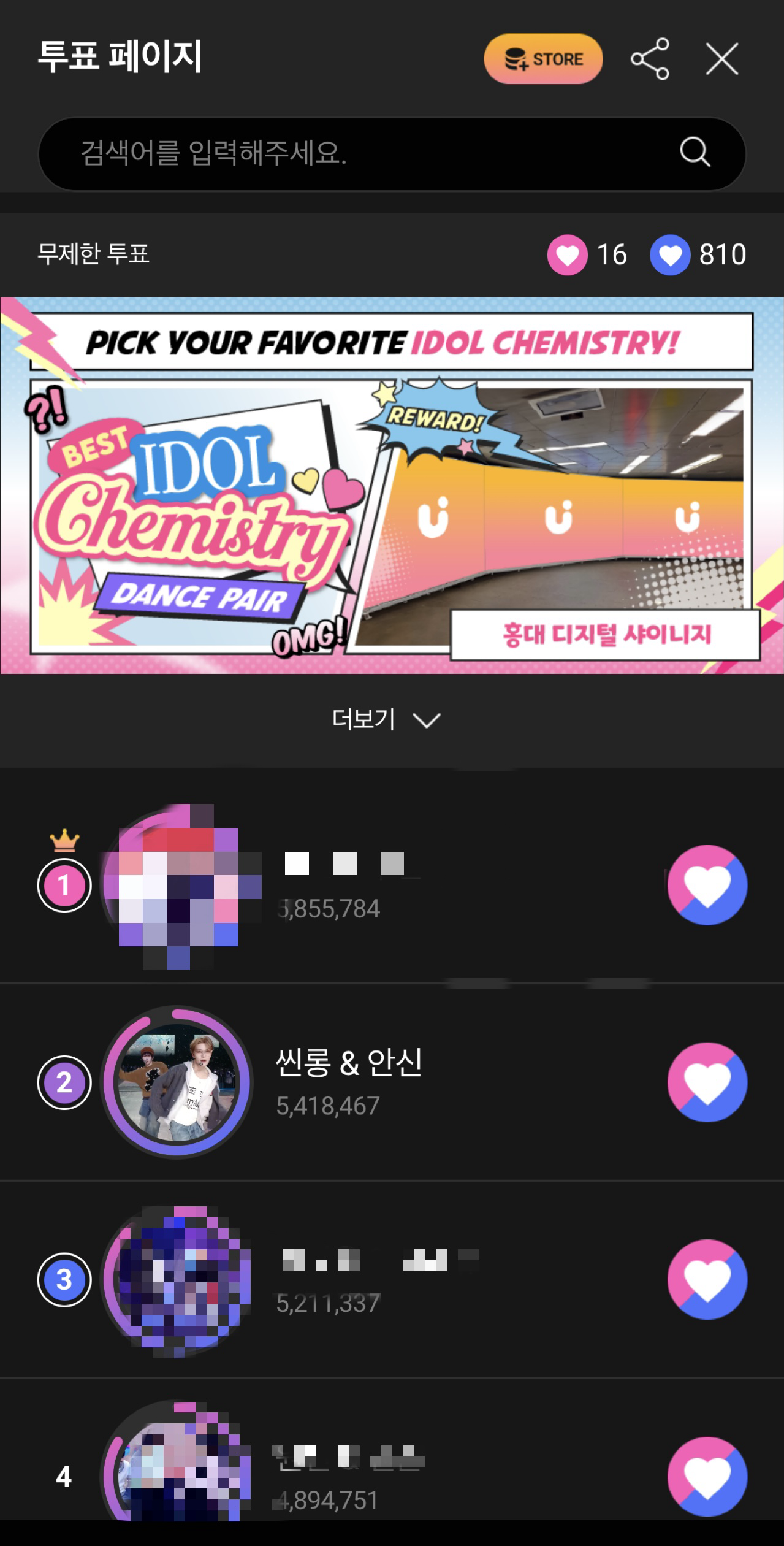Vote for 씬롱 & 안신
This screenshot has height=1546, width=784.
pos(707,1082)
